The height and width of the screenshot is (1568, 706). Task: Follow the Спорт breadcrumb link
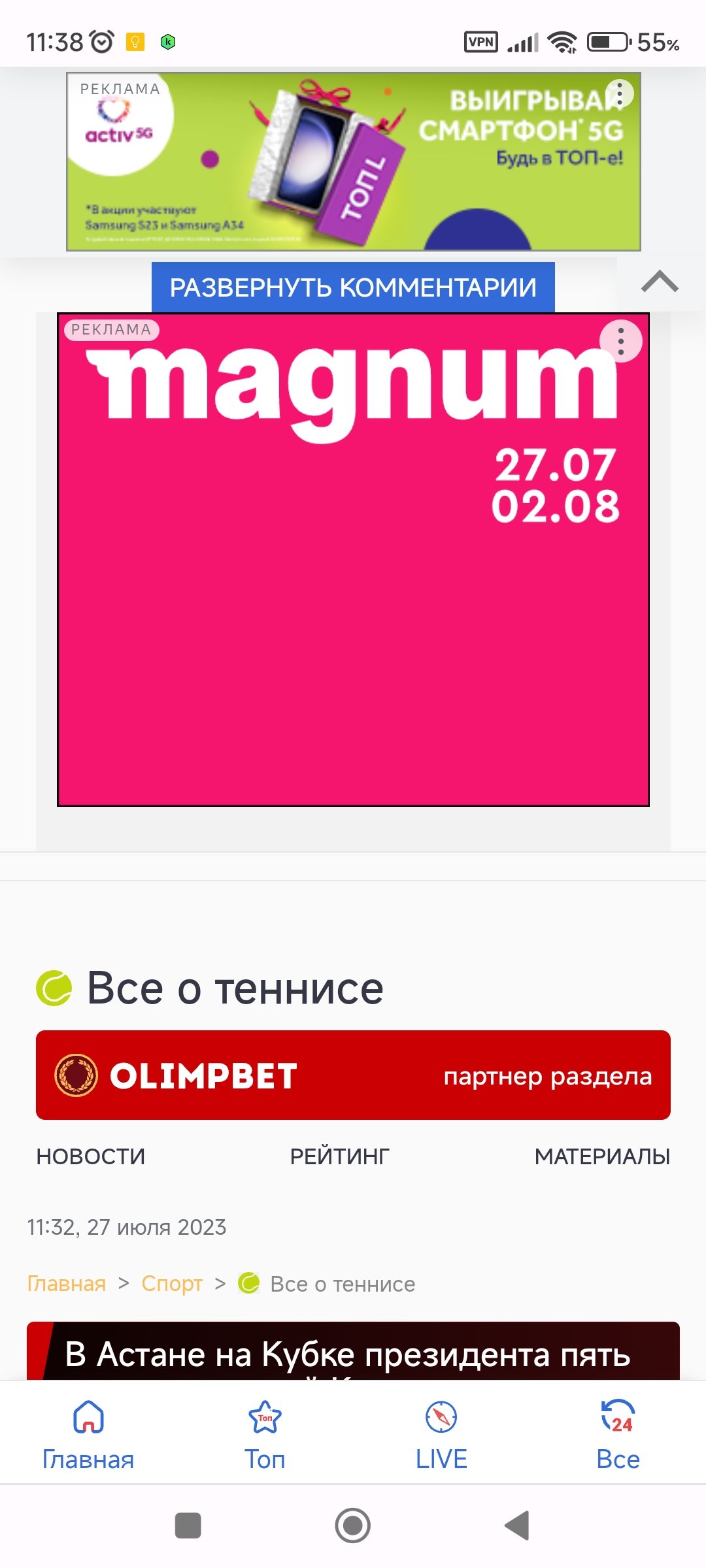click(x=172, y=1284)
